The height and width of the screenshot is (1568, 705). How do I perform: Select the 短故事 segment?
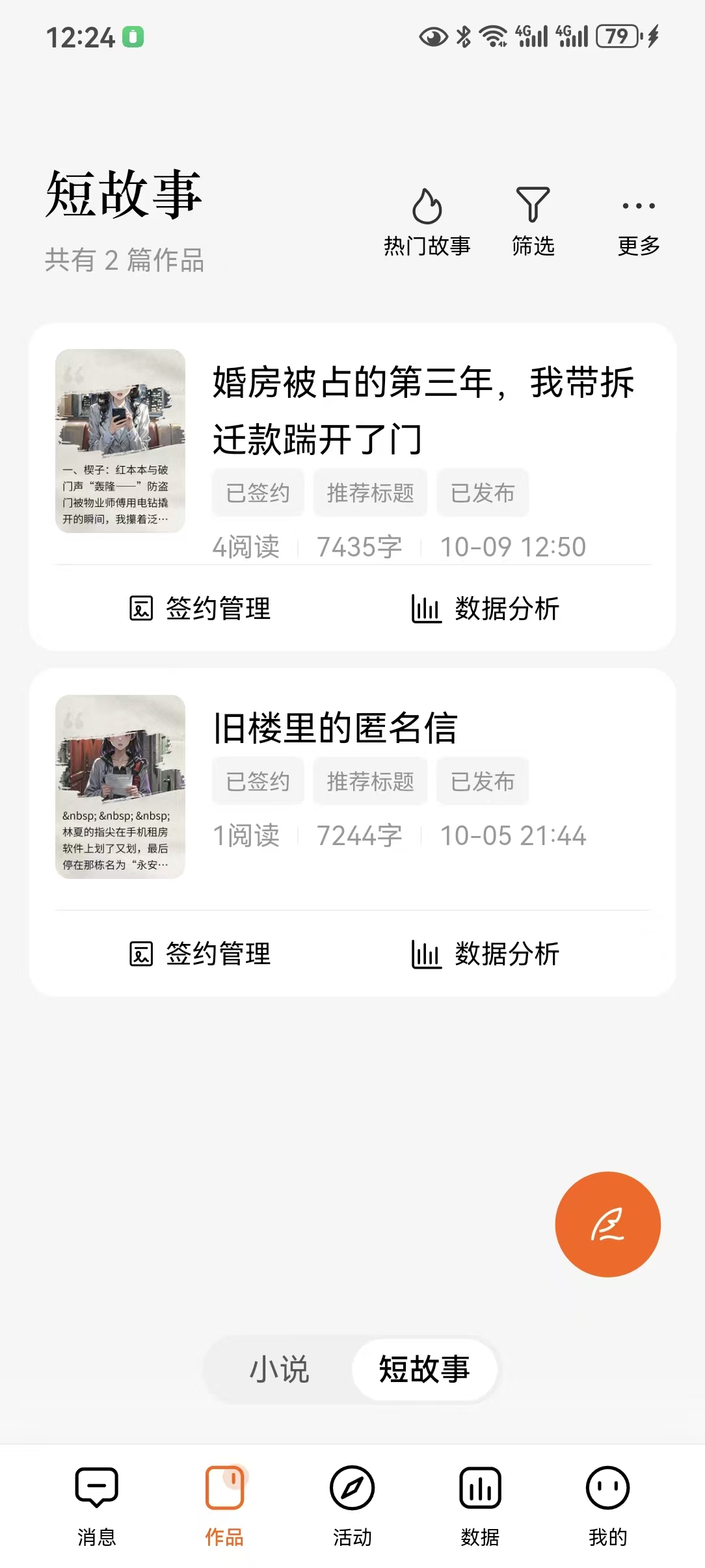[424, 1370]
